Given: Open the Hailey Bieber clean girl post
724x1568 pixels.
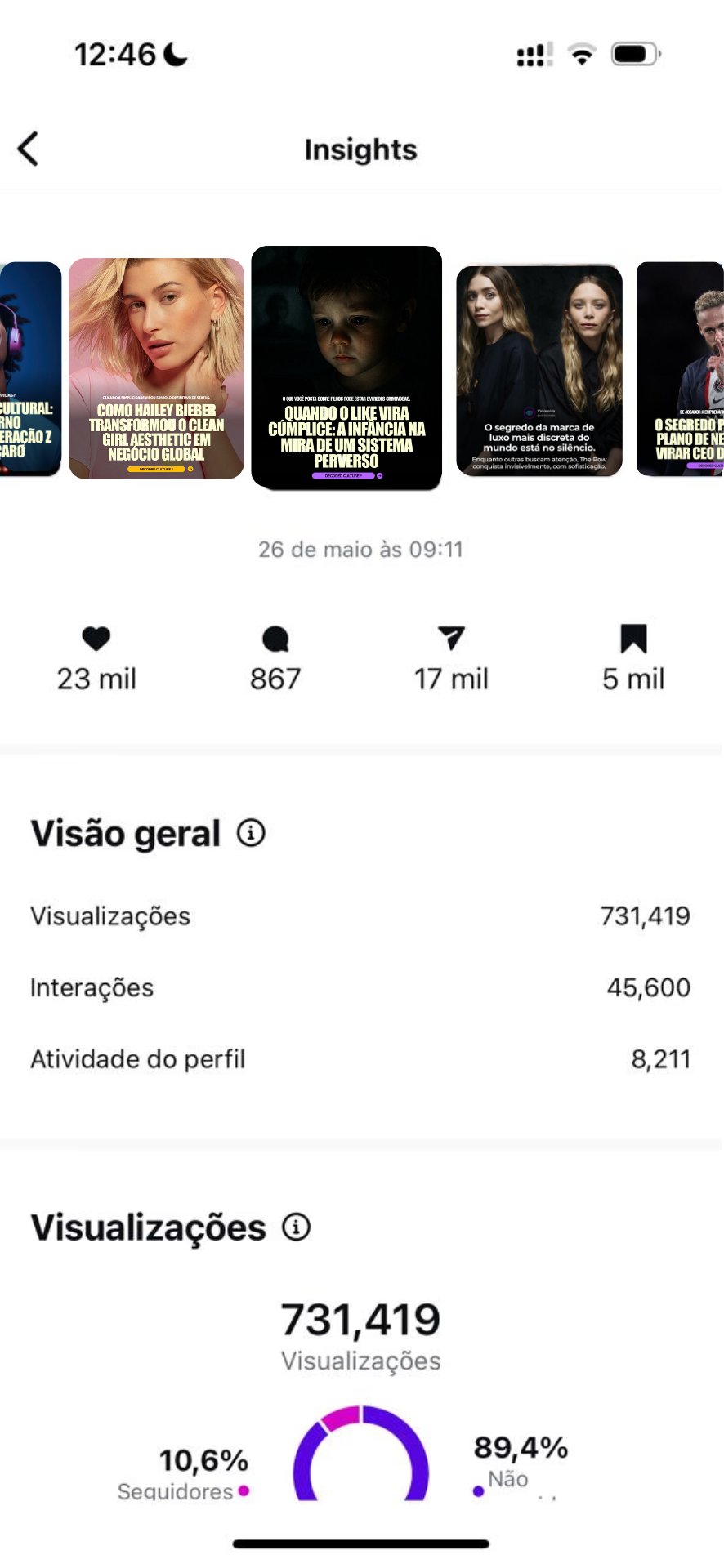Looking at the screenshot, I should coord(156,368).
